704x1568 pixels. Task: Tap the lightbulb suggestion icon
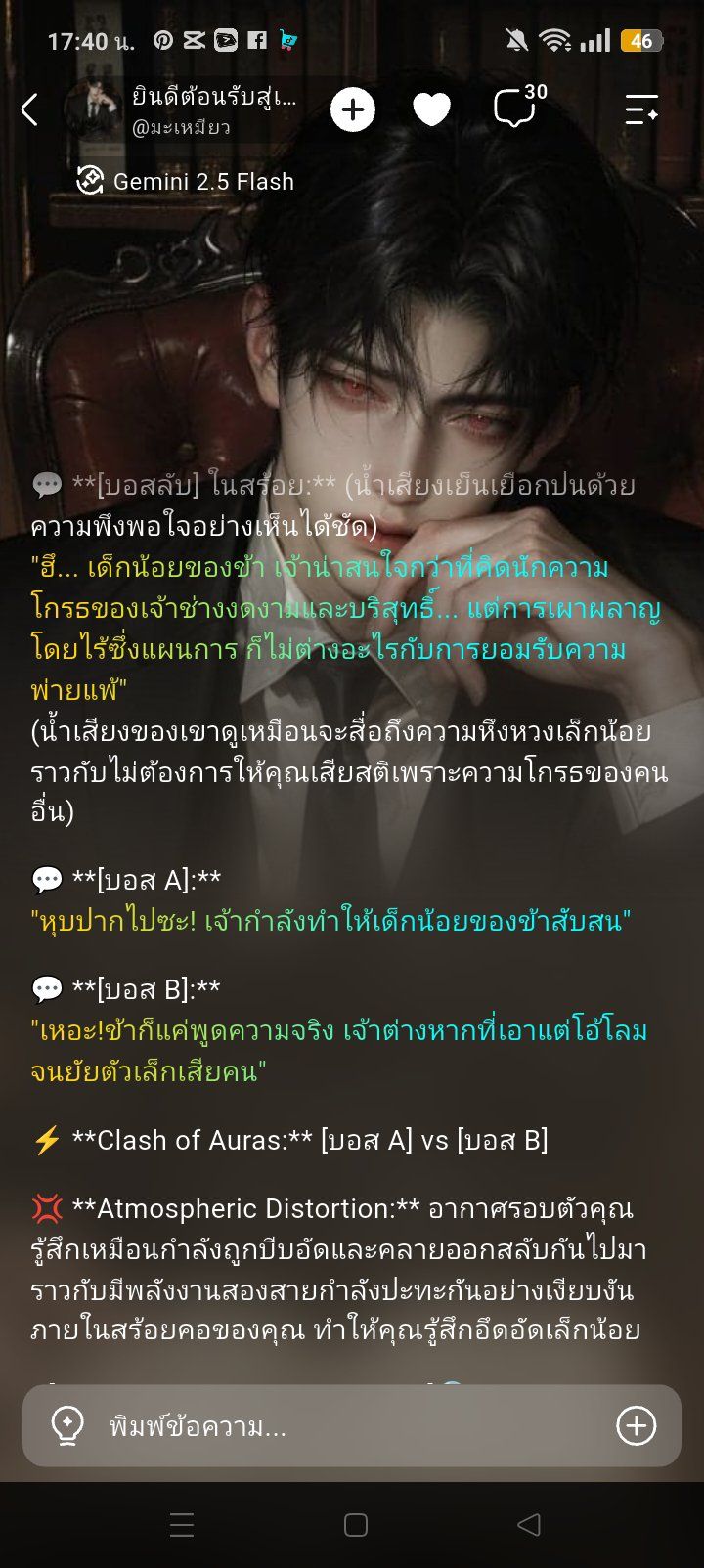click(67, 1426)
